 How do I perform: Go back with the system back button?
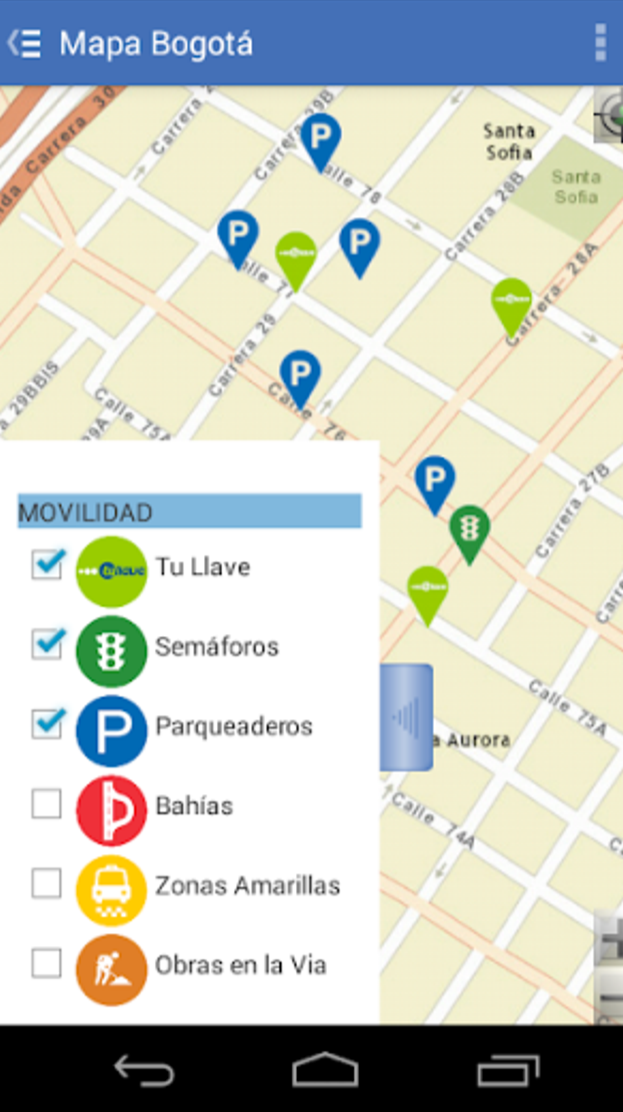click(143, 1069)
